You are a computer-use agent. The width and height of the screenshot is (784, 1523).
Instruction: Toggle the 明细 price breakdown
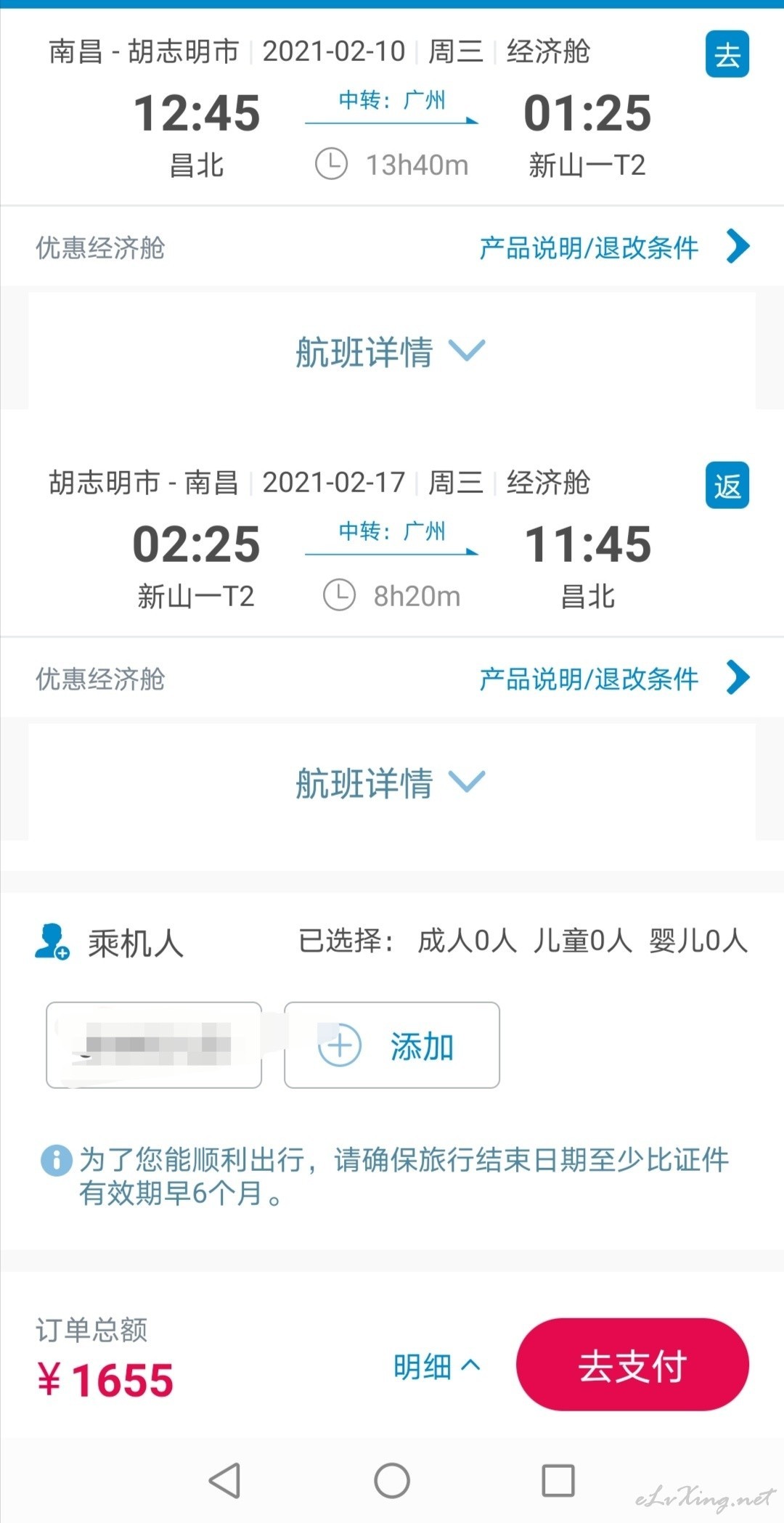tap(437, 1365)
